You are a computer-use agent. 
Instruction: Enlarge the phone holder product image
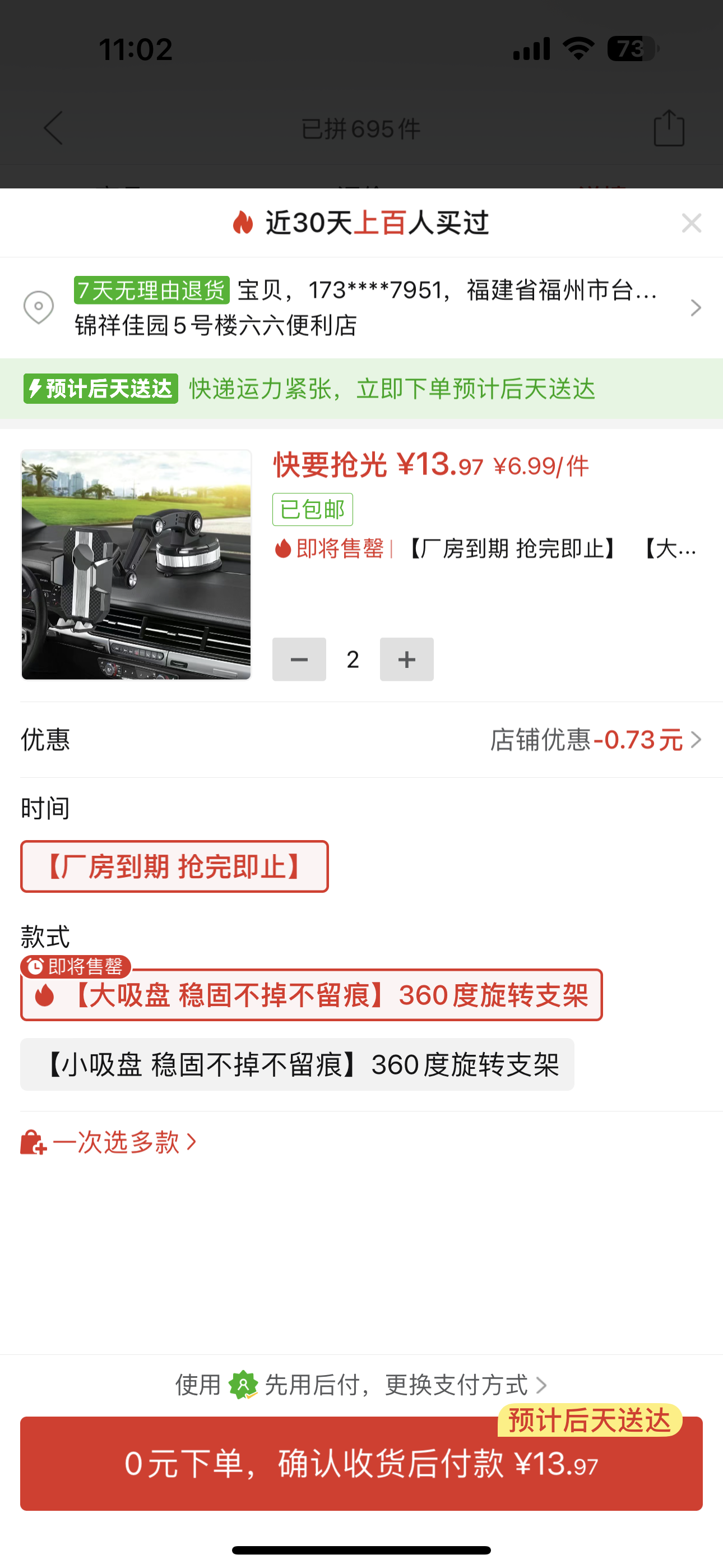click(x=136, y=564)
